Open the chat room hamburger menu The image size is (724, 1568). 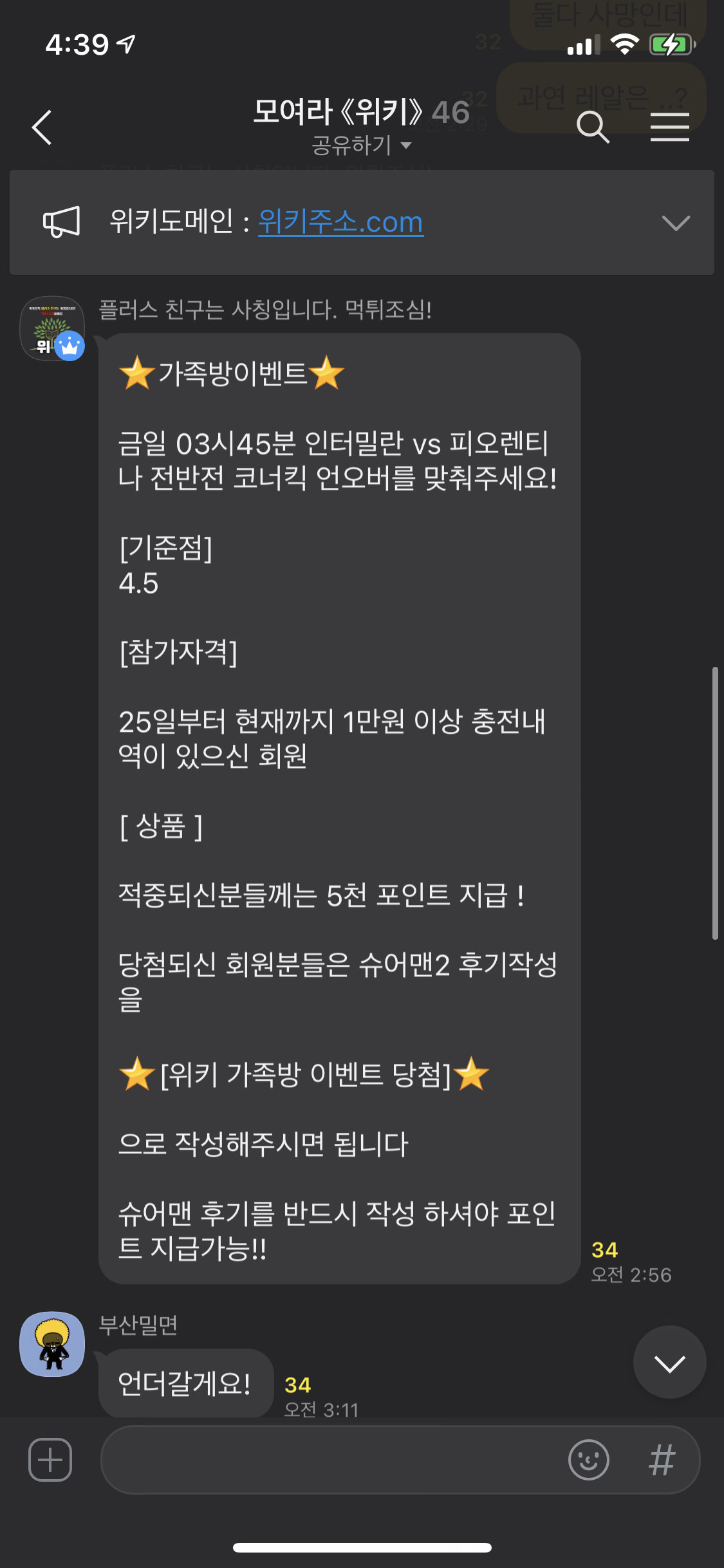coord(669,126)
